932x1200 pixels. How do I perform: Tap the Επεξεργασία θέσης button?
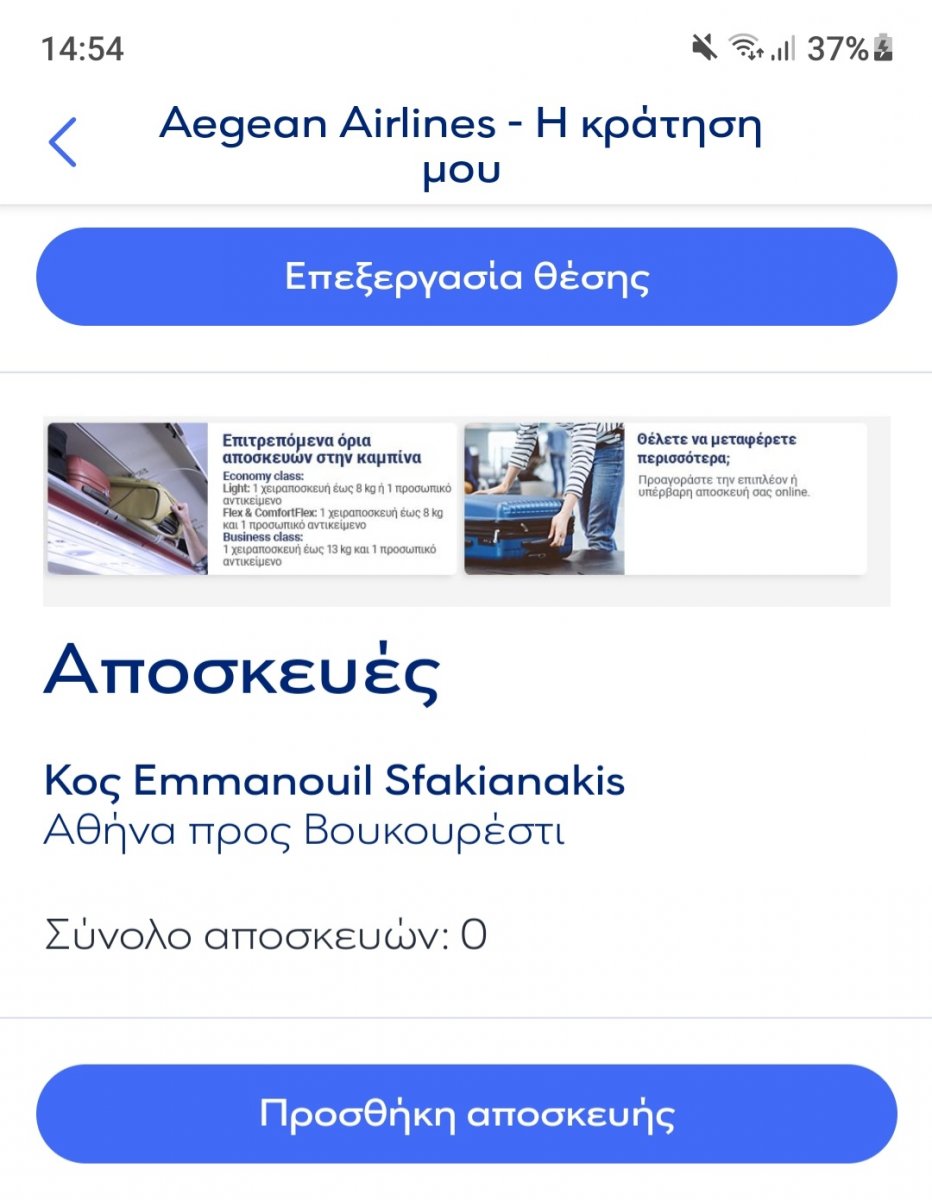pyautogui.click(x=466, y=277)
